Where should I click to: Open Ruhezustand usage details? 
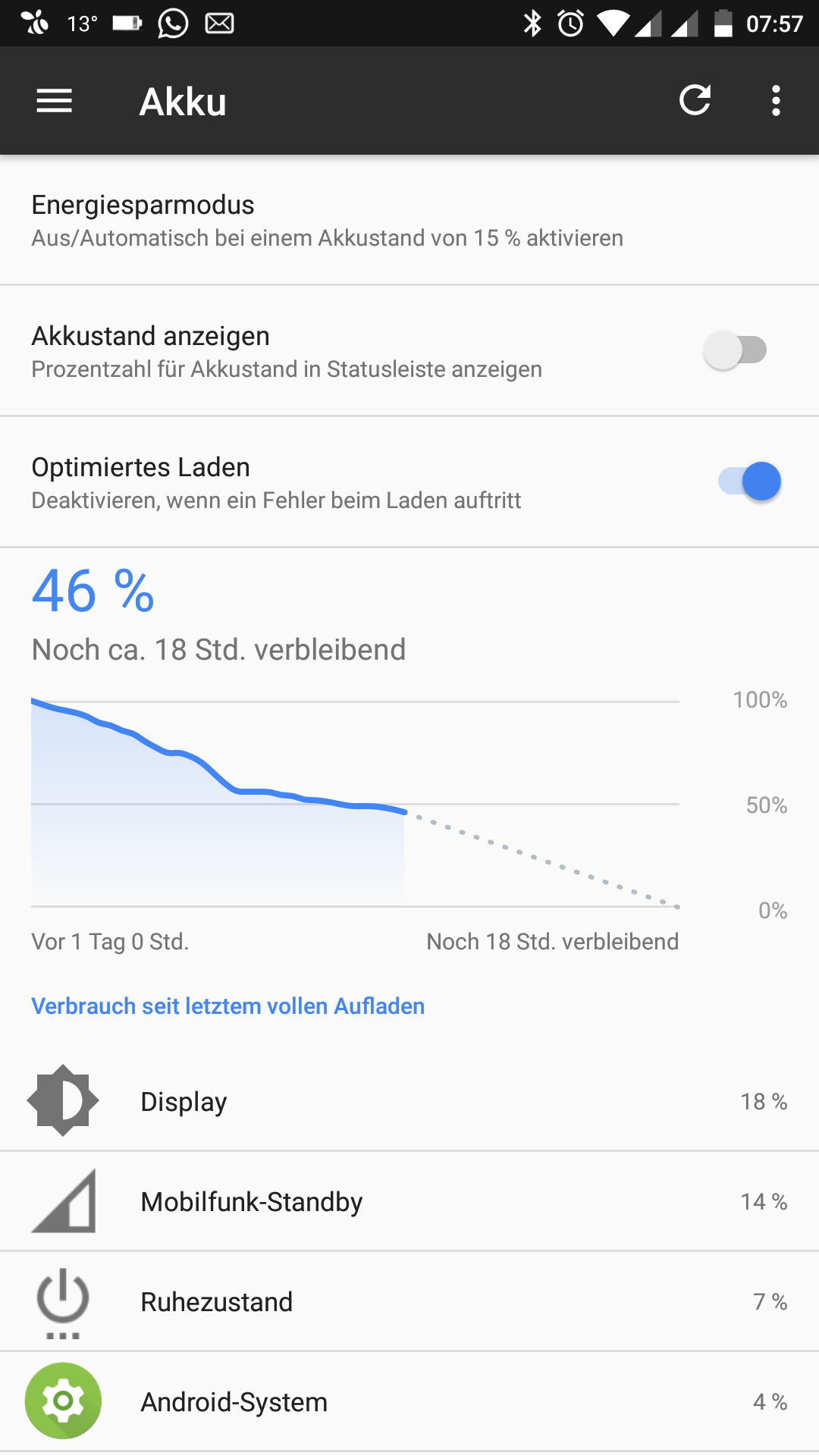pyautogui.click(x=409, y=1301)
